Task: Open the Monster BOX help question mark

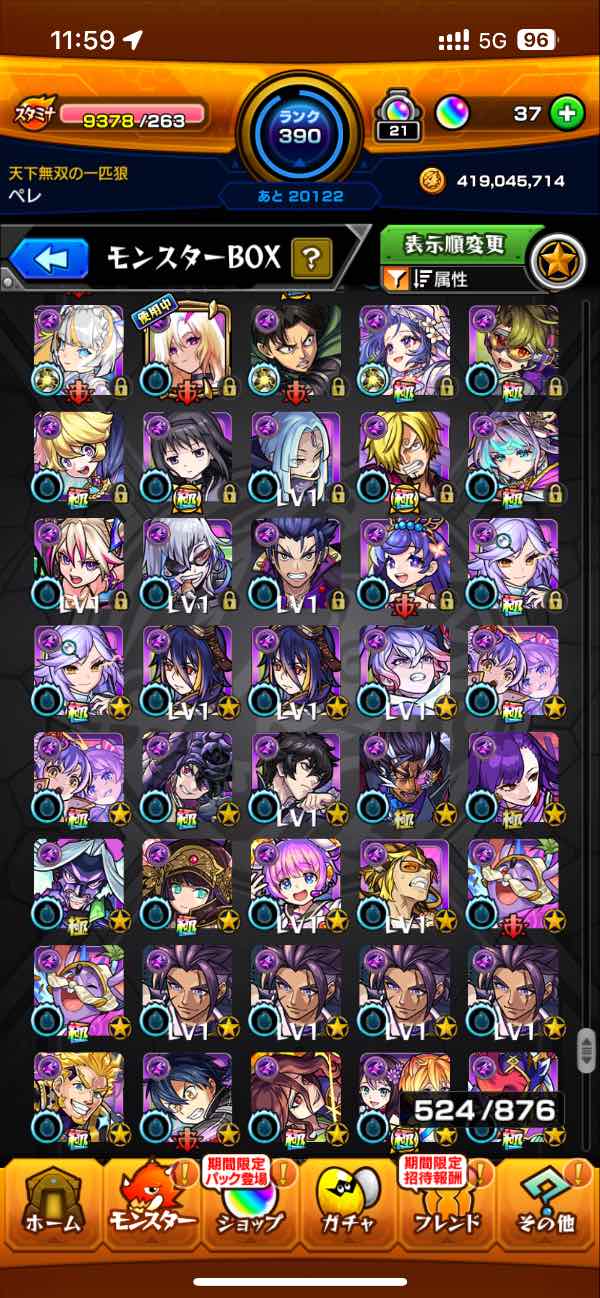Action: pos(312,260)
